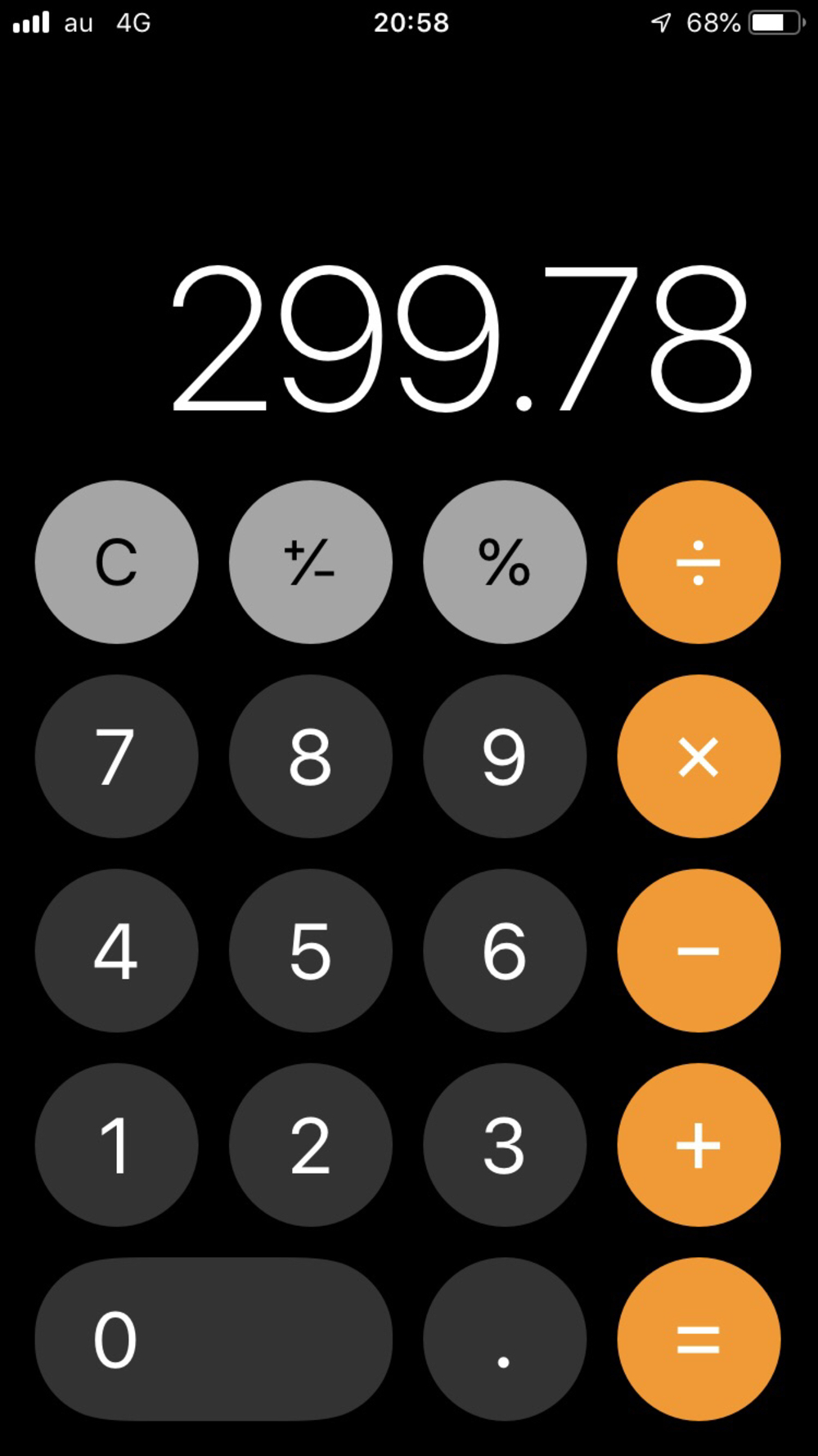The width and height of the screenshot is (818, 1456).
Task: Enter the digit 3
Action: [505, 1145]
